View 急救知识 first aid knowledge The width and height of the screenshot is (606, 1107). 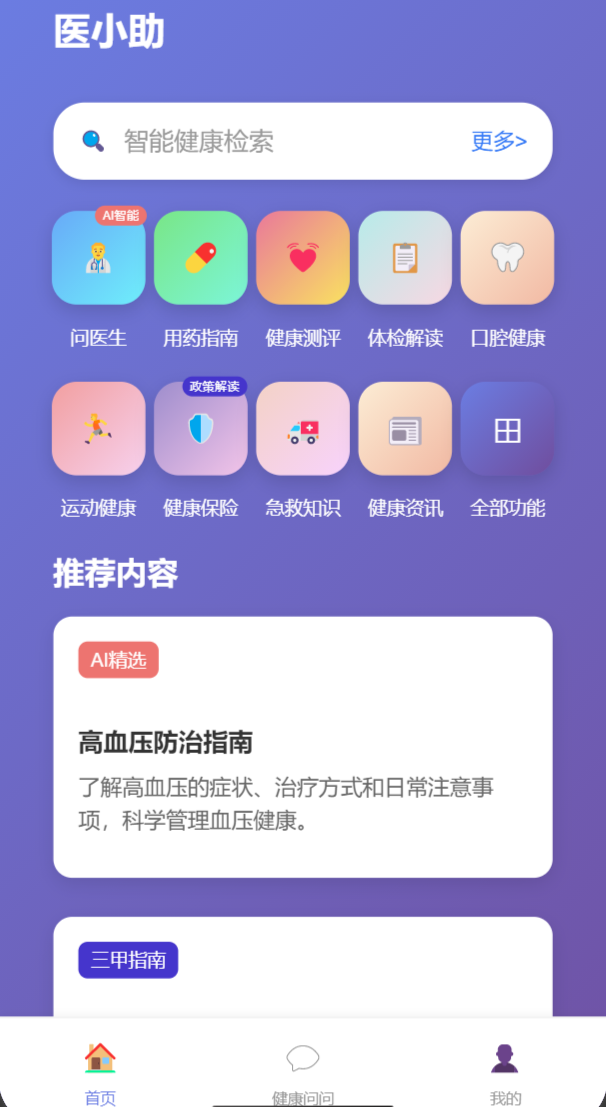303,429
